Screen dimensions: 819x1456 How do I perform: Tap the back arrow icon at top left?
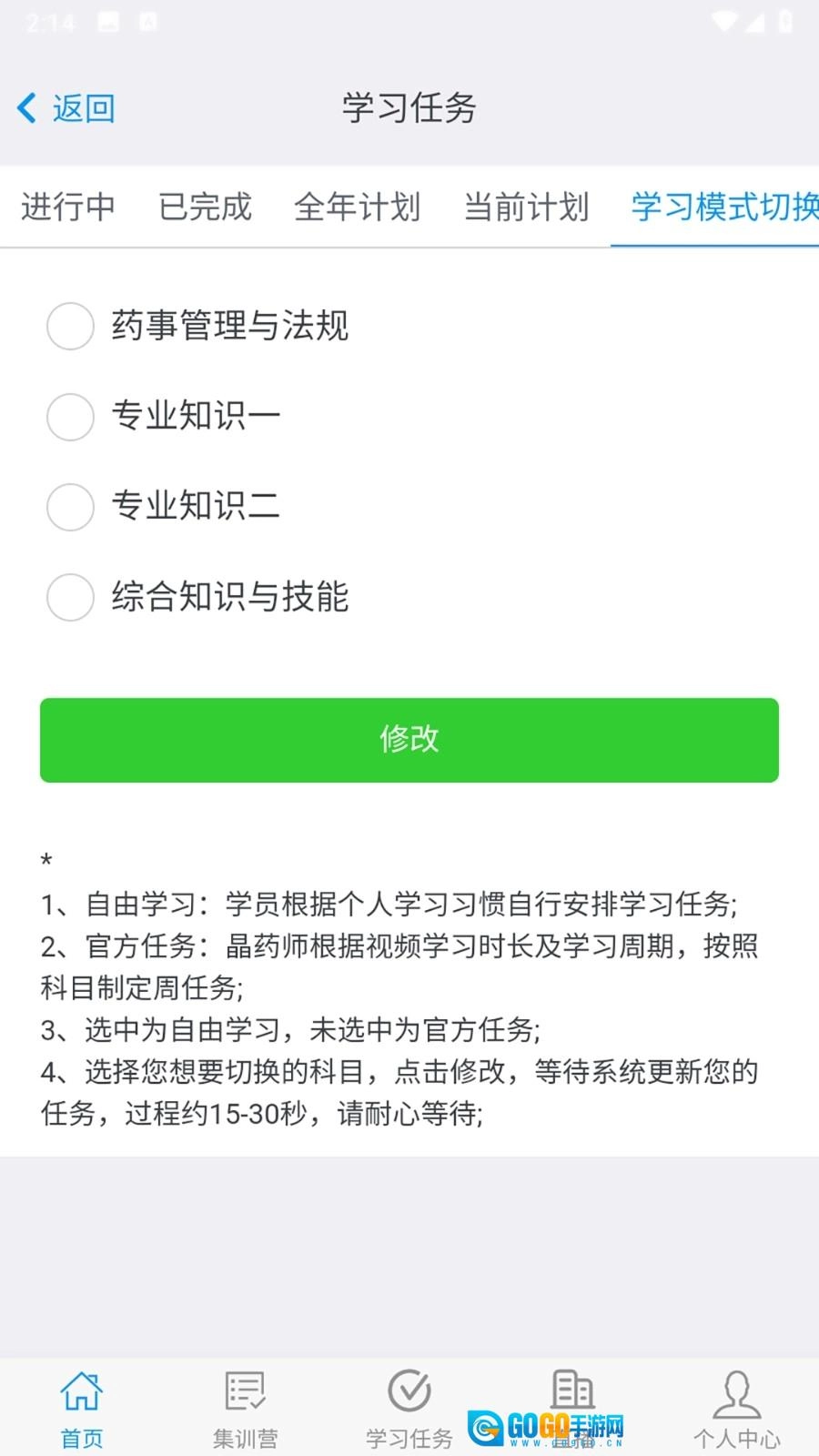point(25,107)
